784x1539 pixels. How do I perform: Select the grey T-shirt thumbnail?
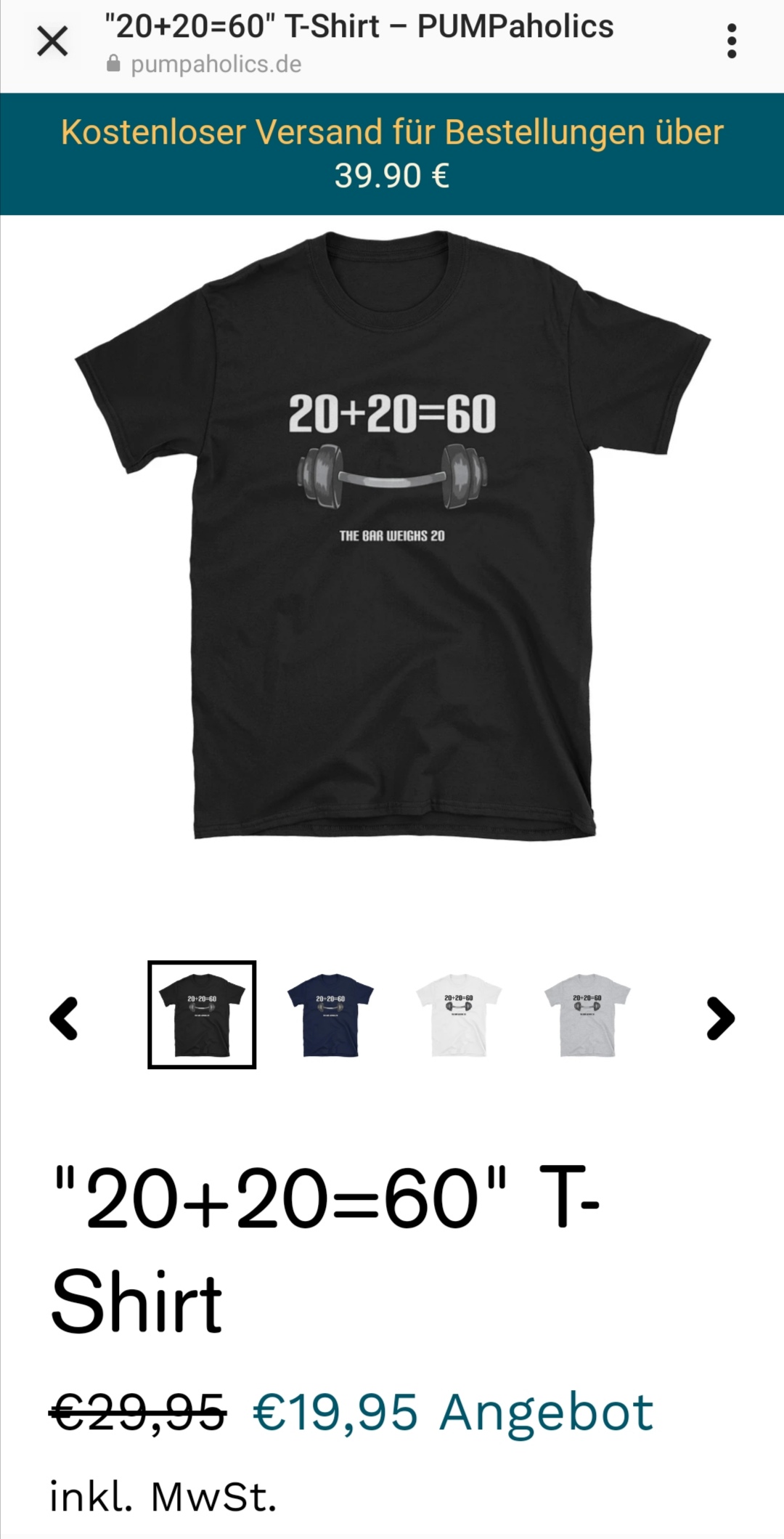click(x=587, y=1015)
